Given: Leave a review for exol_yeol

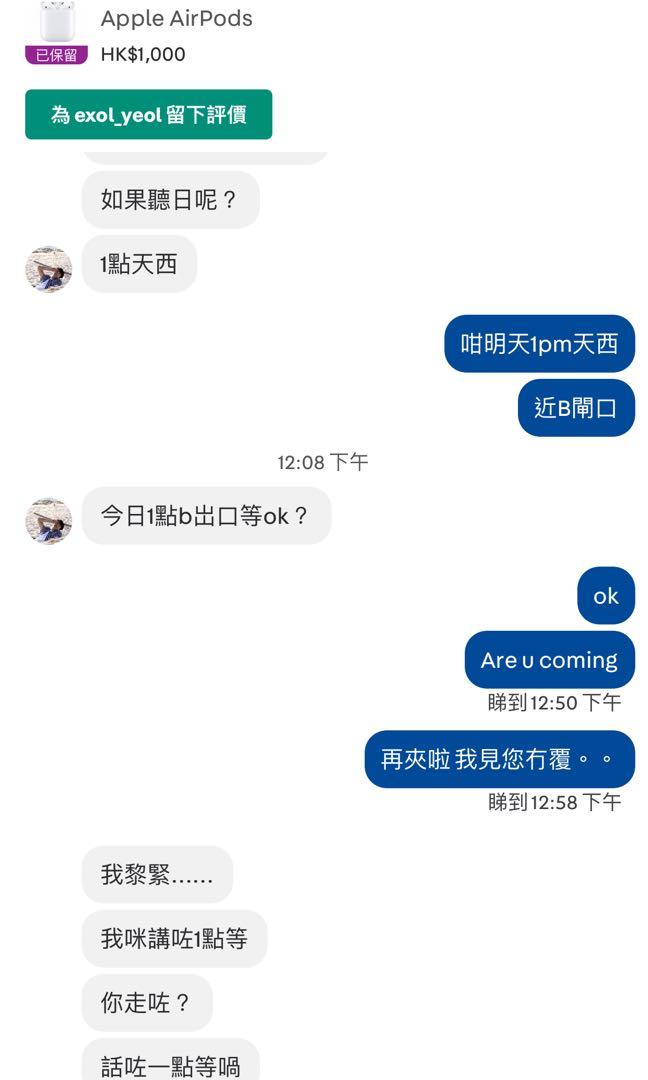Looking at the screenshot, I should point(148,115).
